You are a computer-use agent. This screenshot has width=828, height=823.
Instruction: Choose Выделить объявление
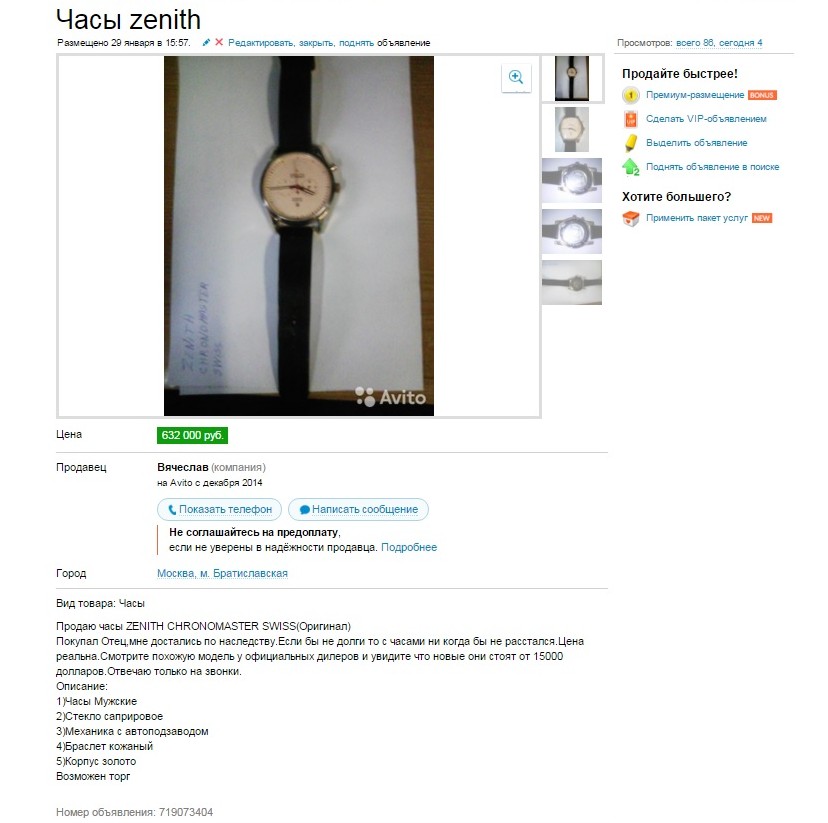pos(696,143)
